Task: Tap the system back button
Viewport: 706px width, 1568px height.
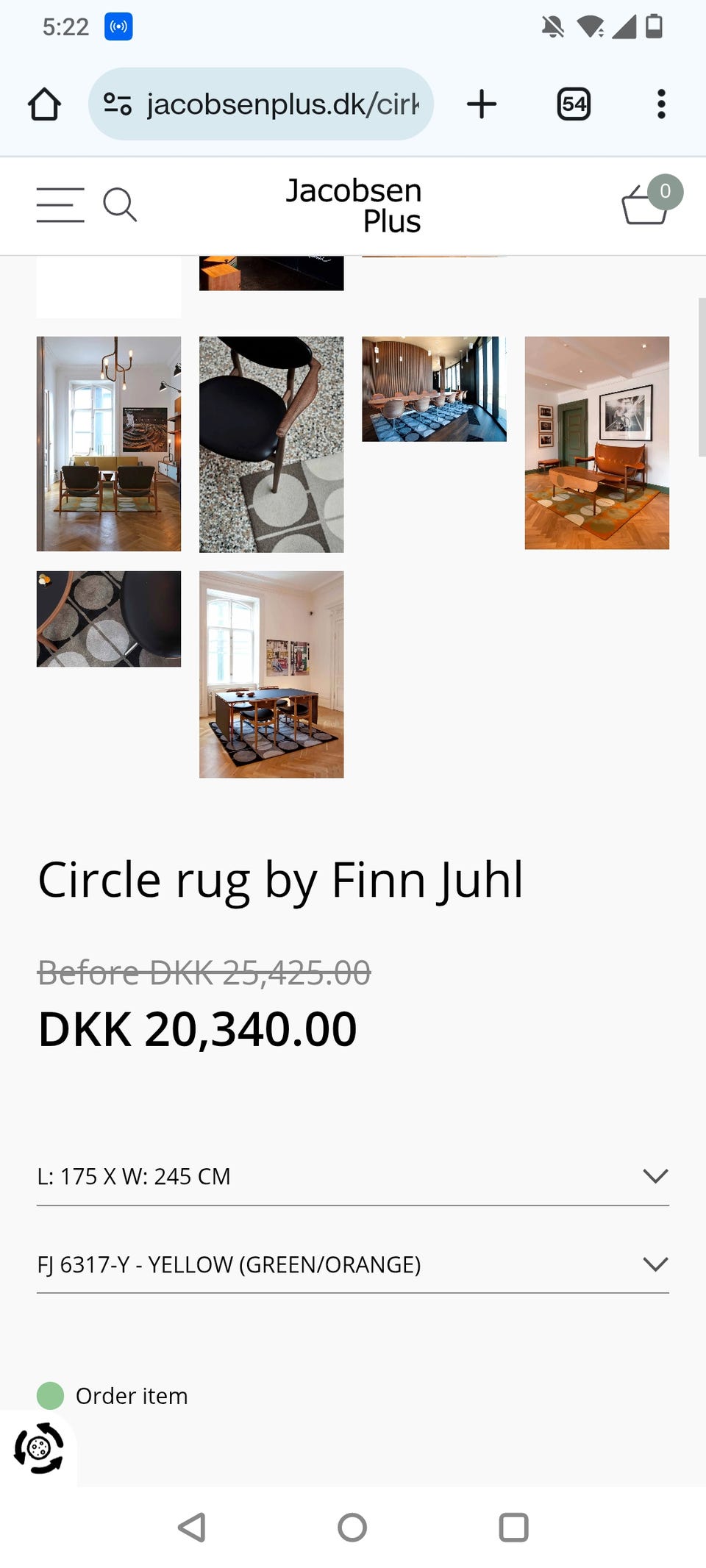Action: (x=192, y=1527)
